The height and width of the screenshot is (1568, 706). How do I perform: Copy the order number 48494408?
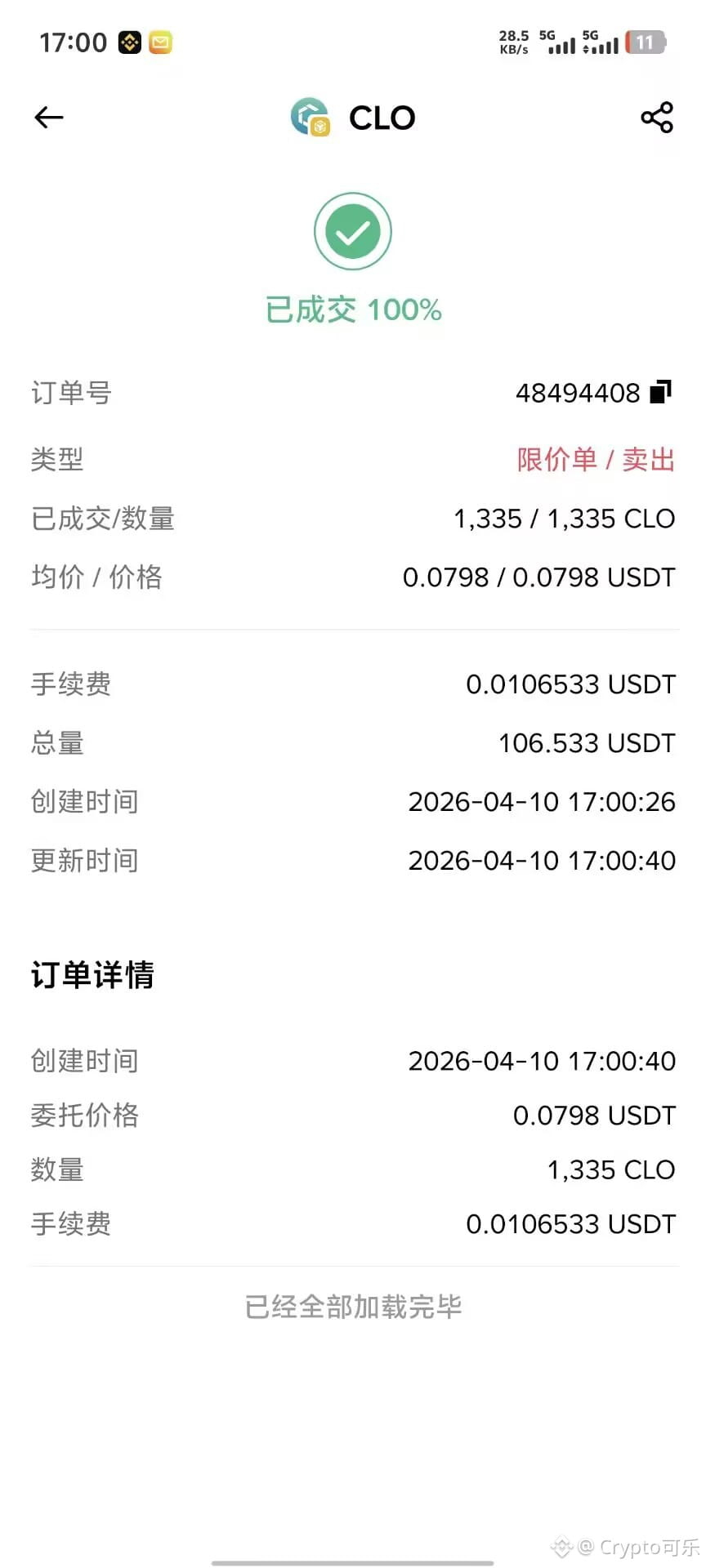pos(660,392)
